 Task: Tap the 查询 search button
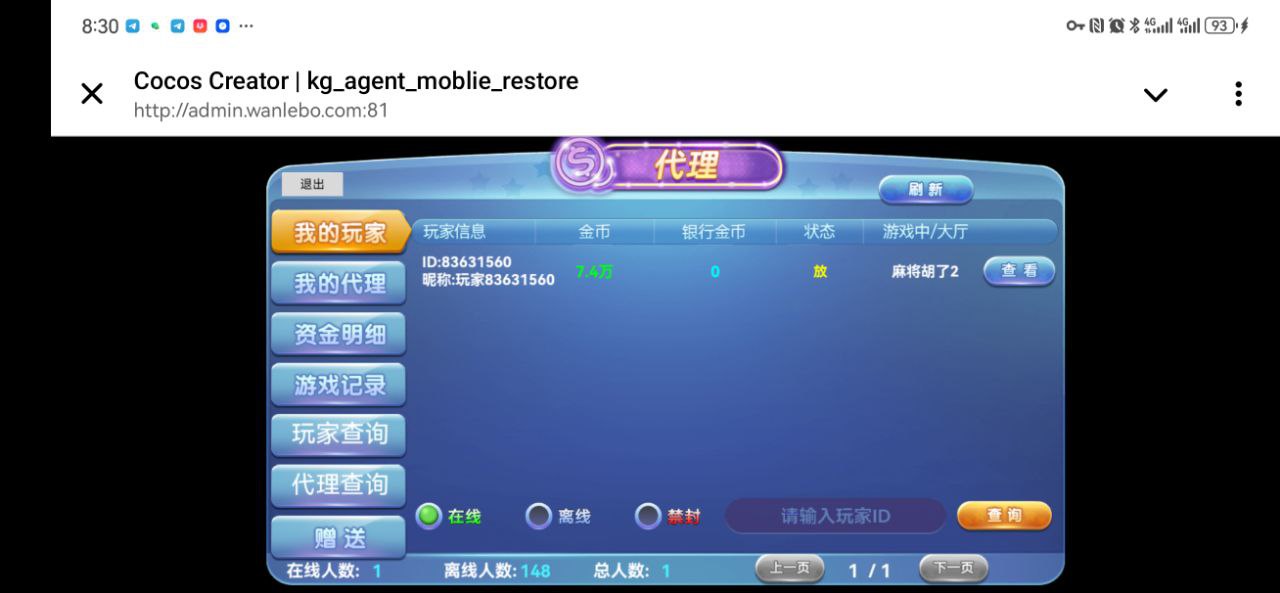[1004, 516]
